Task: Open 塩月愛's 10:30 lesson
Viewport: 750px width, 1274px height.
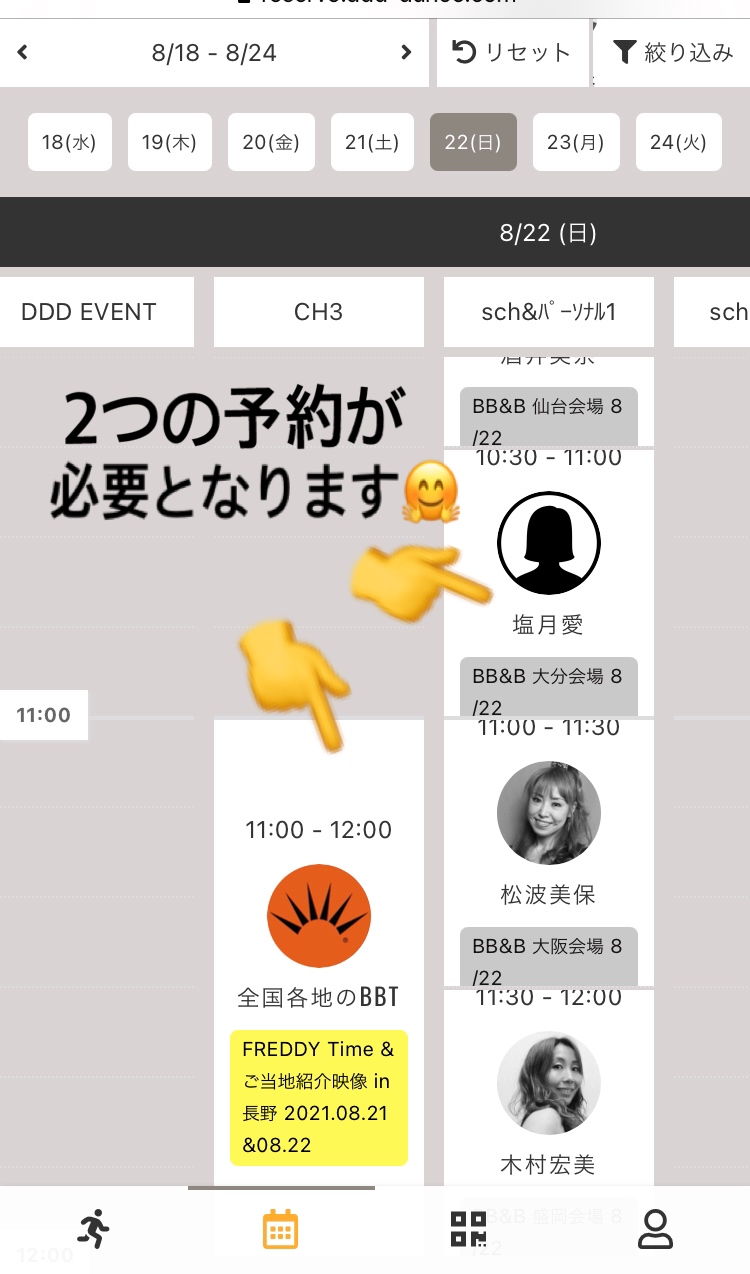Action: click(549, 582)
